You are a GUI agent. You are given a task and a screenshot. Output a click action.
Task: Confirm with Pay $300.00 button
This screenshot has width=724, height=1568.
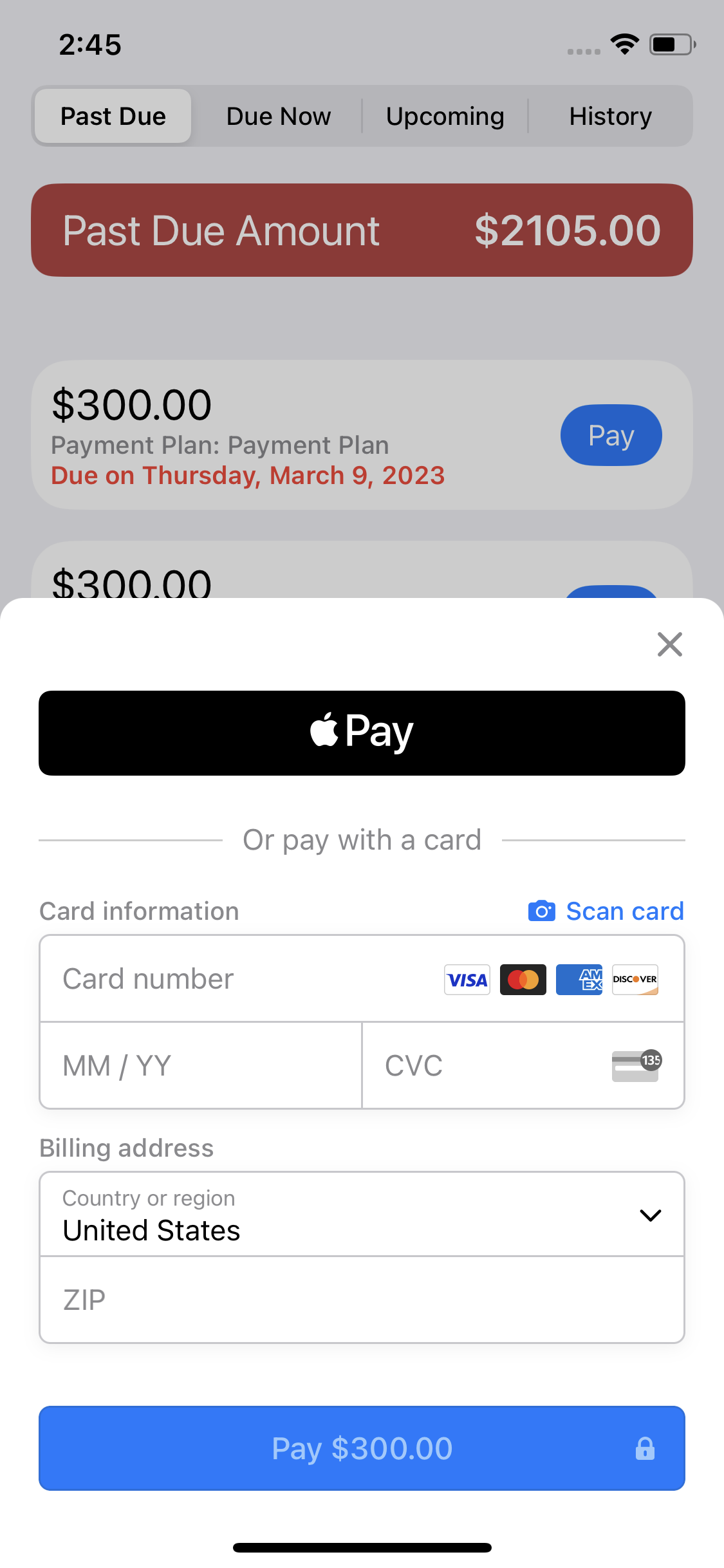coord(362,1448)
